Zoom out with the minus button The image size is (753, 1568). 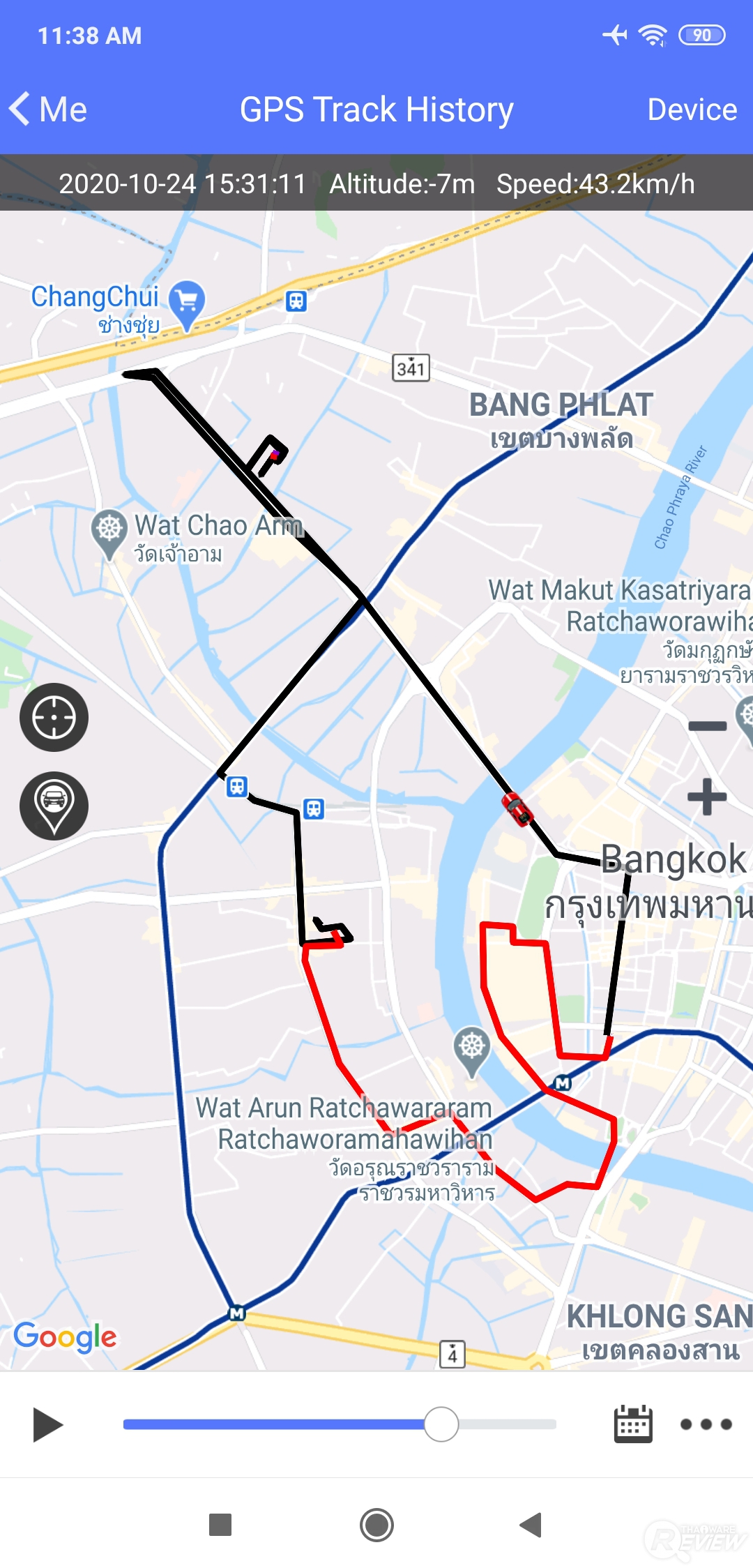pyautogui.click(x=707, y=726)
